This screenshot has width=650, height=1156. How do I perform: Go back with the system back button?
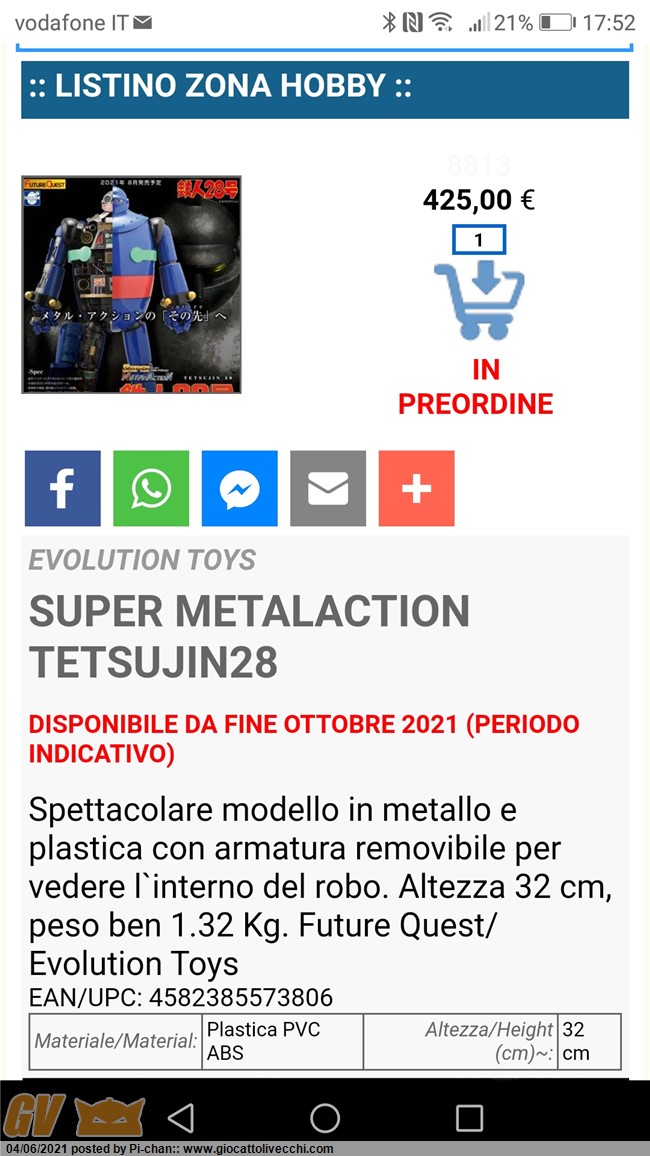point(181,1117)
